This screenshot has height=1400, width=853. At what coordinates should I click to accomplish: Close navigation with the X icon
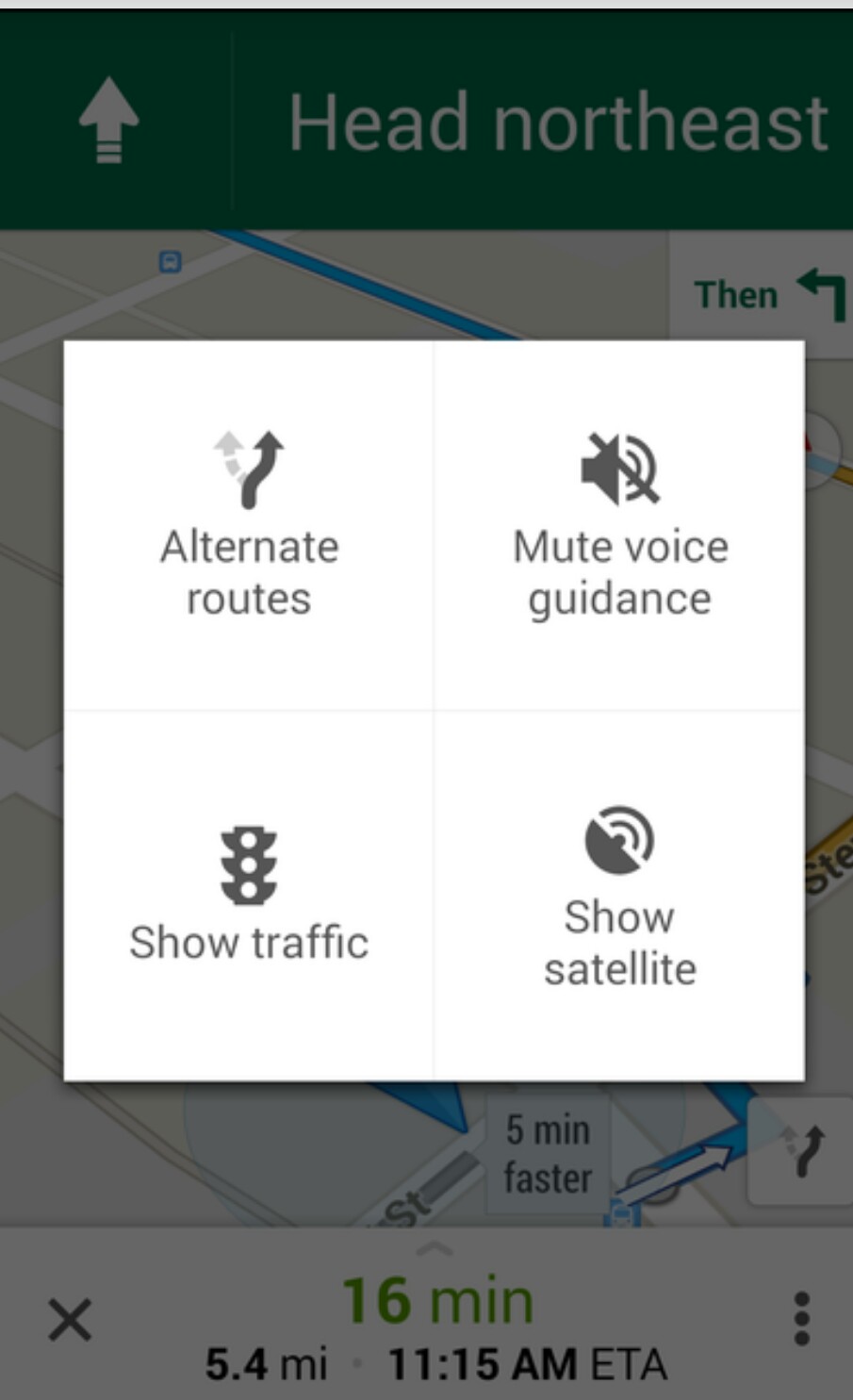point(71,1319)
